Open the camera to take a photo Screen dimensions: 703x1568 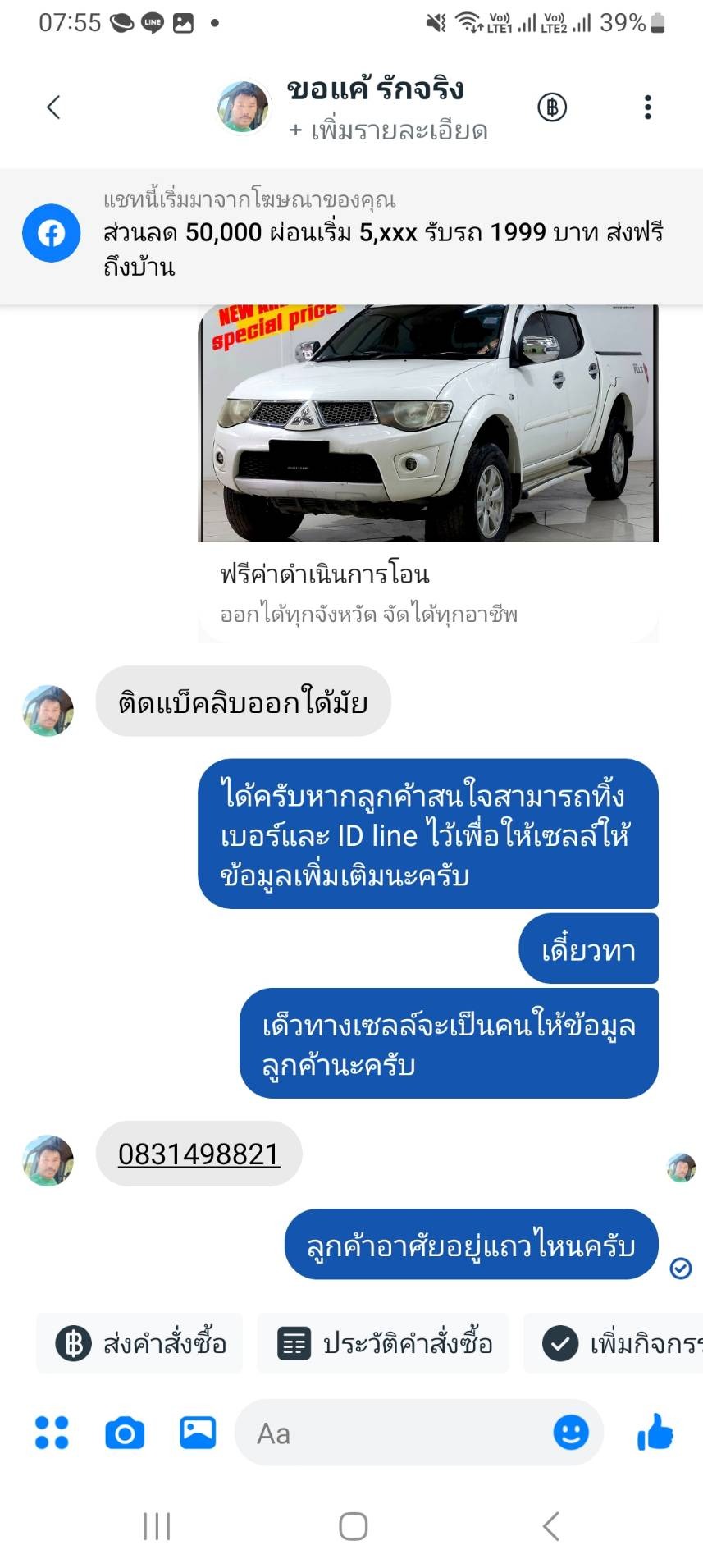[125, 1433]
